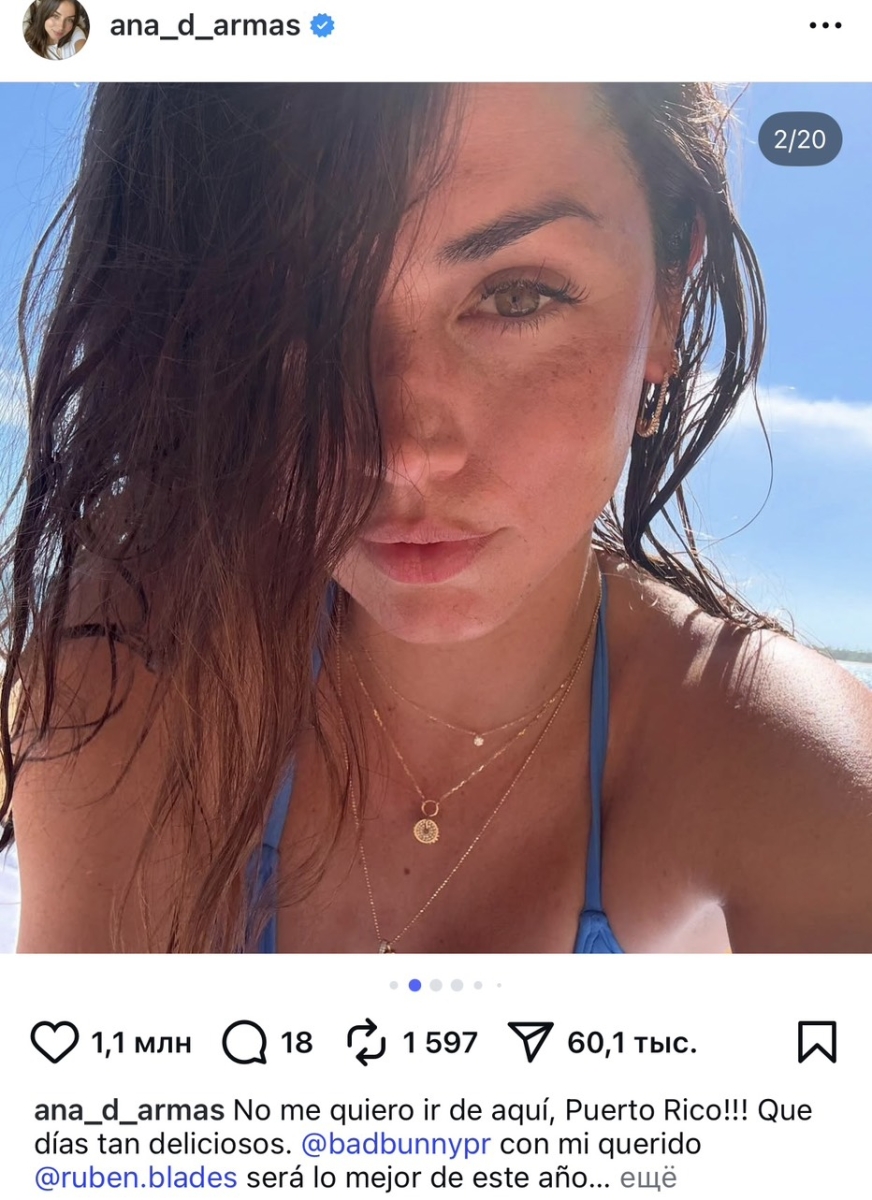The height and width of the screenshot is (1200, 872).
Task: Open the comments bubble icon
Action: click(x=244, y=1043)
